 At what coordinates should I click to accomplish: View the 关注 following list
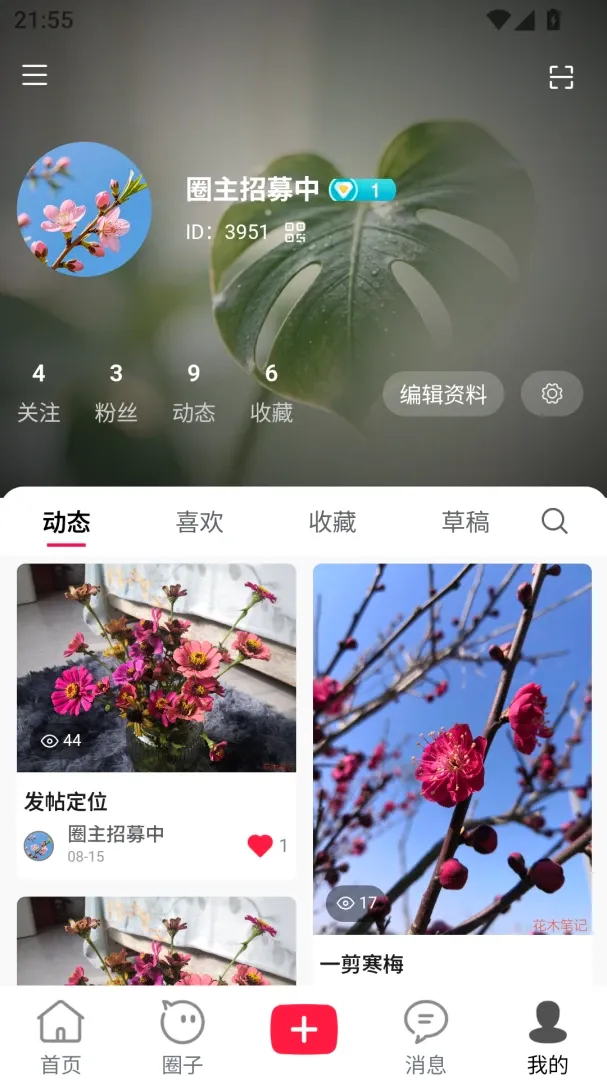tap(39, 393)
